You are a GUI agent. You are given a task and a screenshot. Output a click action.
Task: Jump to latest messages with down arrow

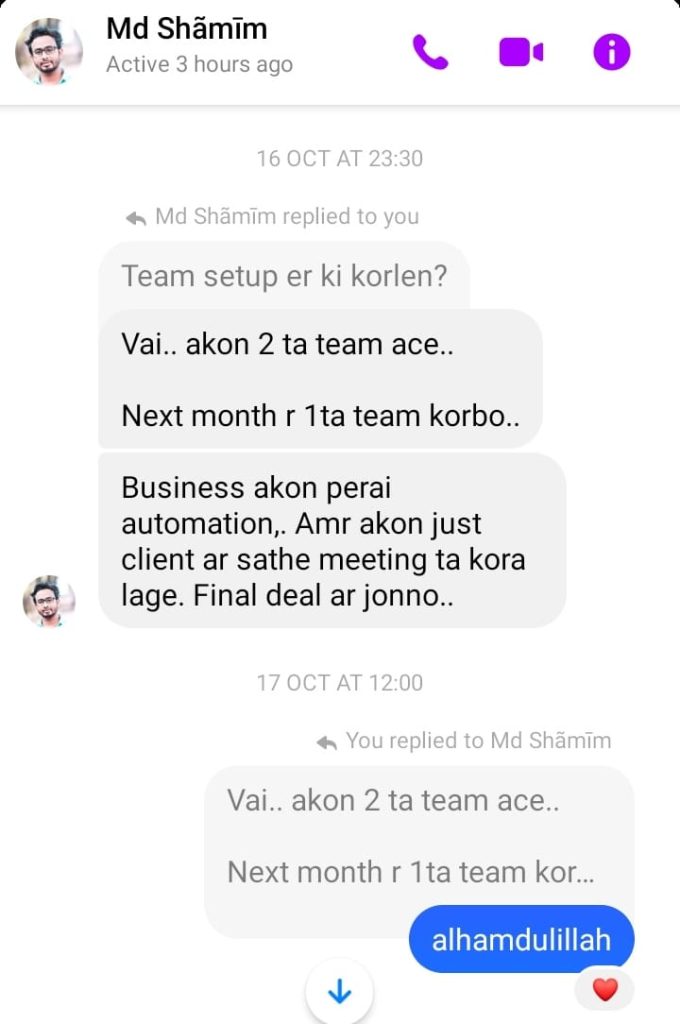(340, 993)
